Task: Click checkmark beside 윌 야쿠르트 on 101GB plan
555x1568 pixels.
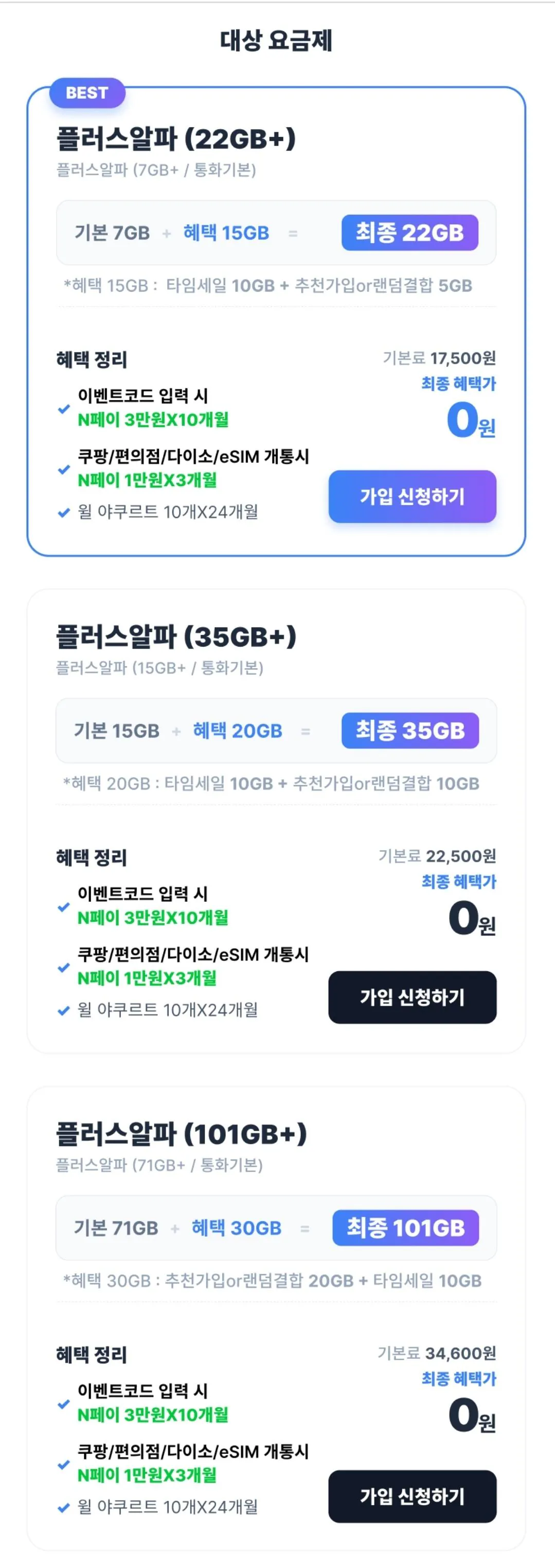Action: (63, 1509)
